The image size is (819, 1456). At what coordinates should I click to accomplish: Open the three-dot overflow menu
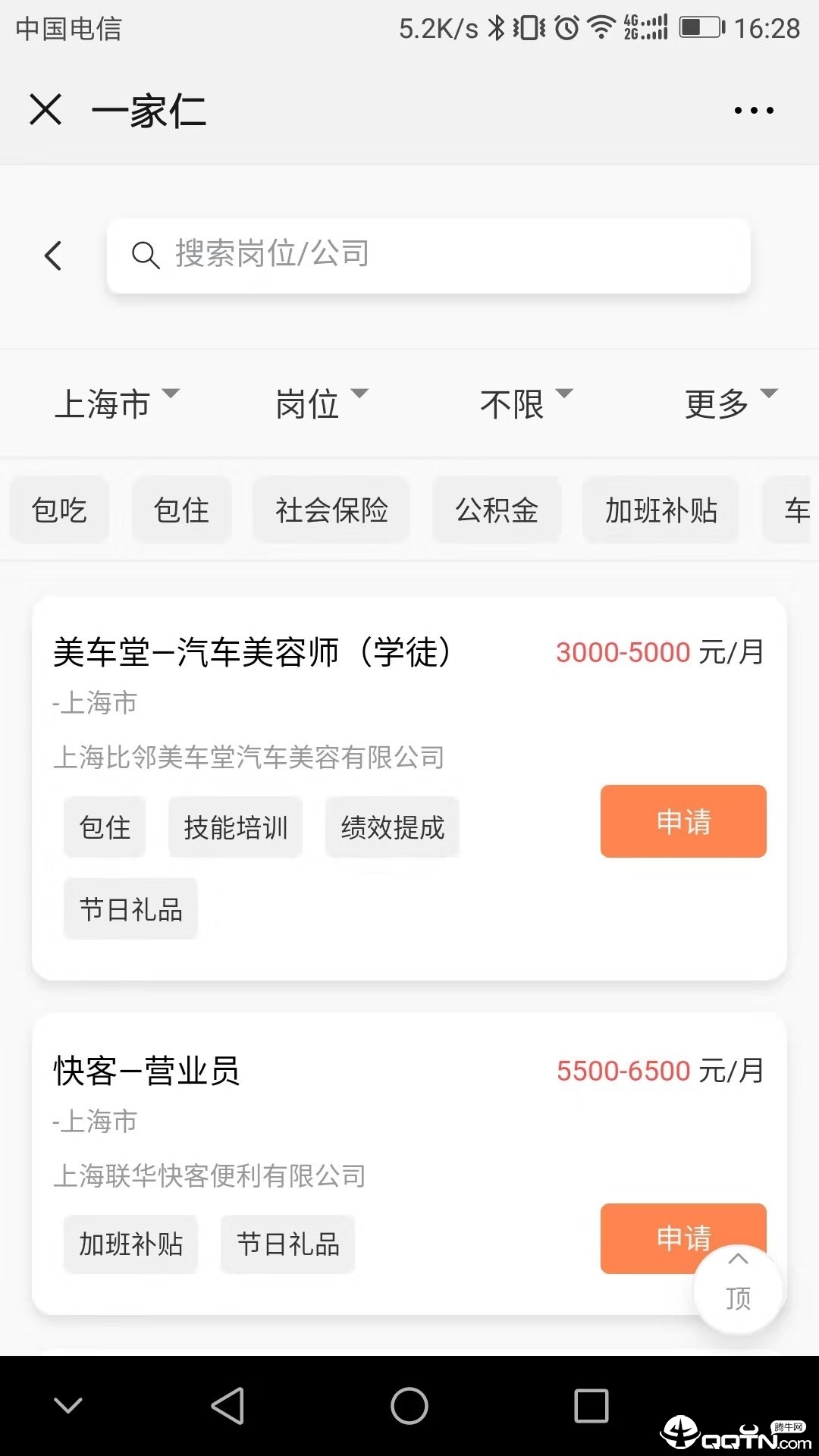754,111
